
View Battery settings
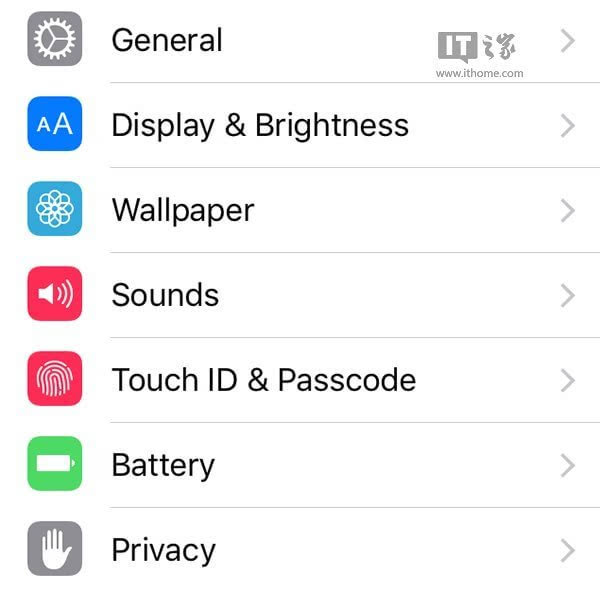(x=163, y=465)
